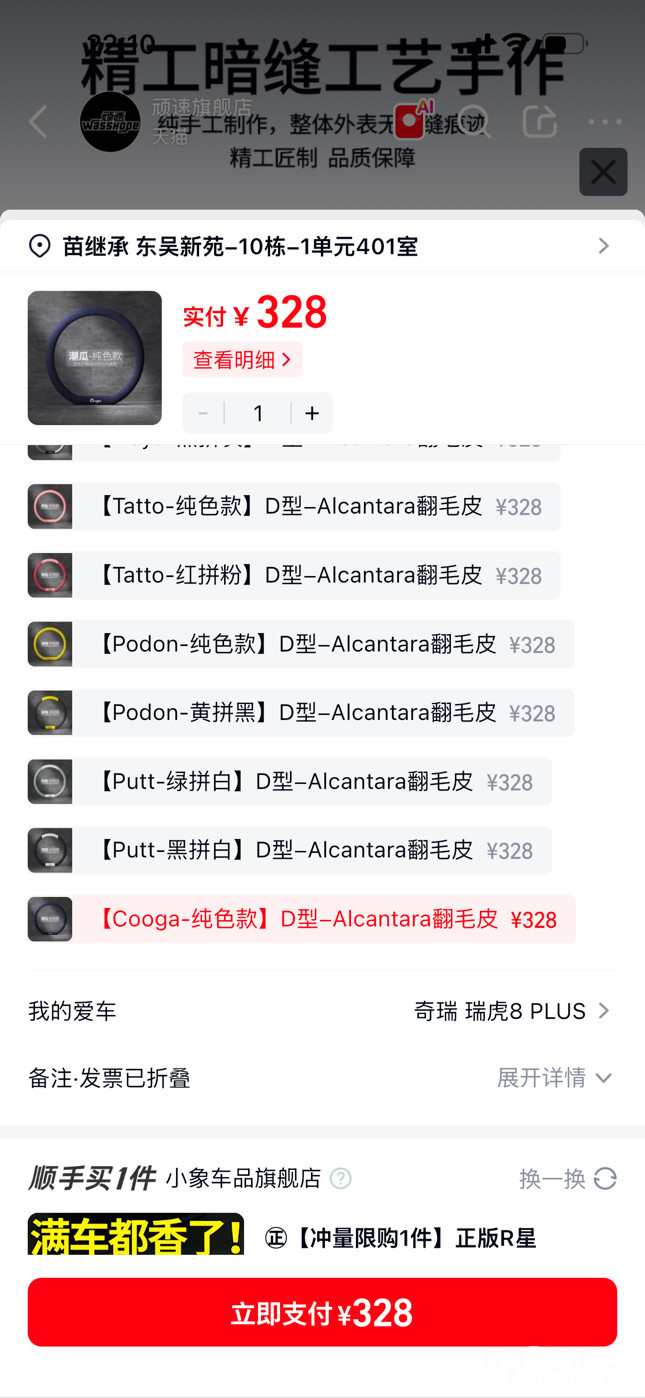Open the enlarged product thumbnail image

pos(95,358)
